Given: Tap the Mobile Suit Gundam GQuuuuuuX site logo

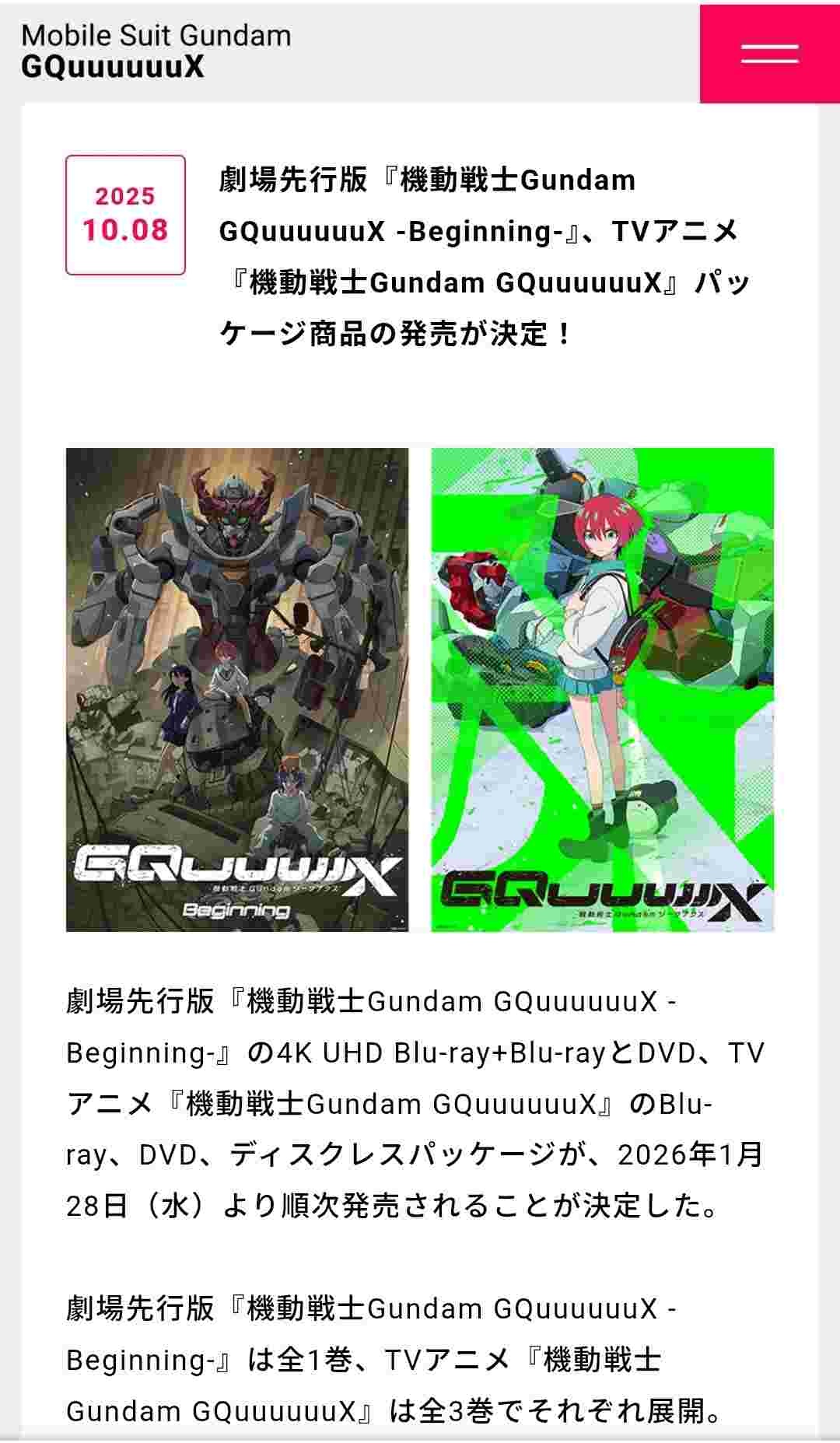Looking at the screenshot, I should coord(156,51).
